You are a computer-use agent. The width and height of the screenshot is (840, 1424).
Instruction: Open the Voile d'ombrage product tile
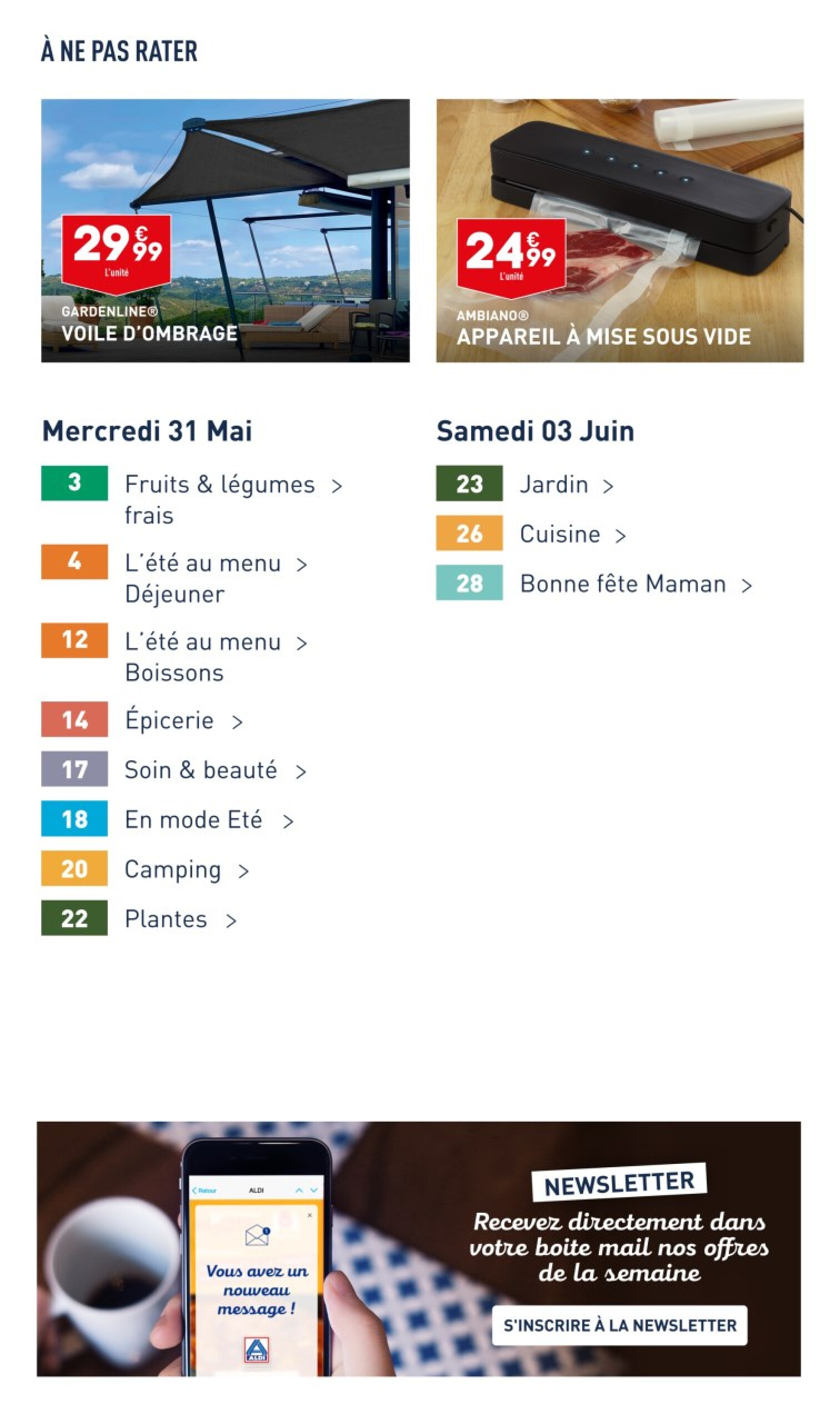(226, 231)
